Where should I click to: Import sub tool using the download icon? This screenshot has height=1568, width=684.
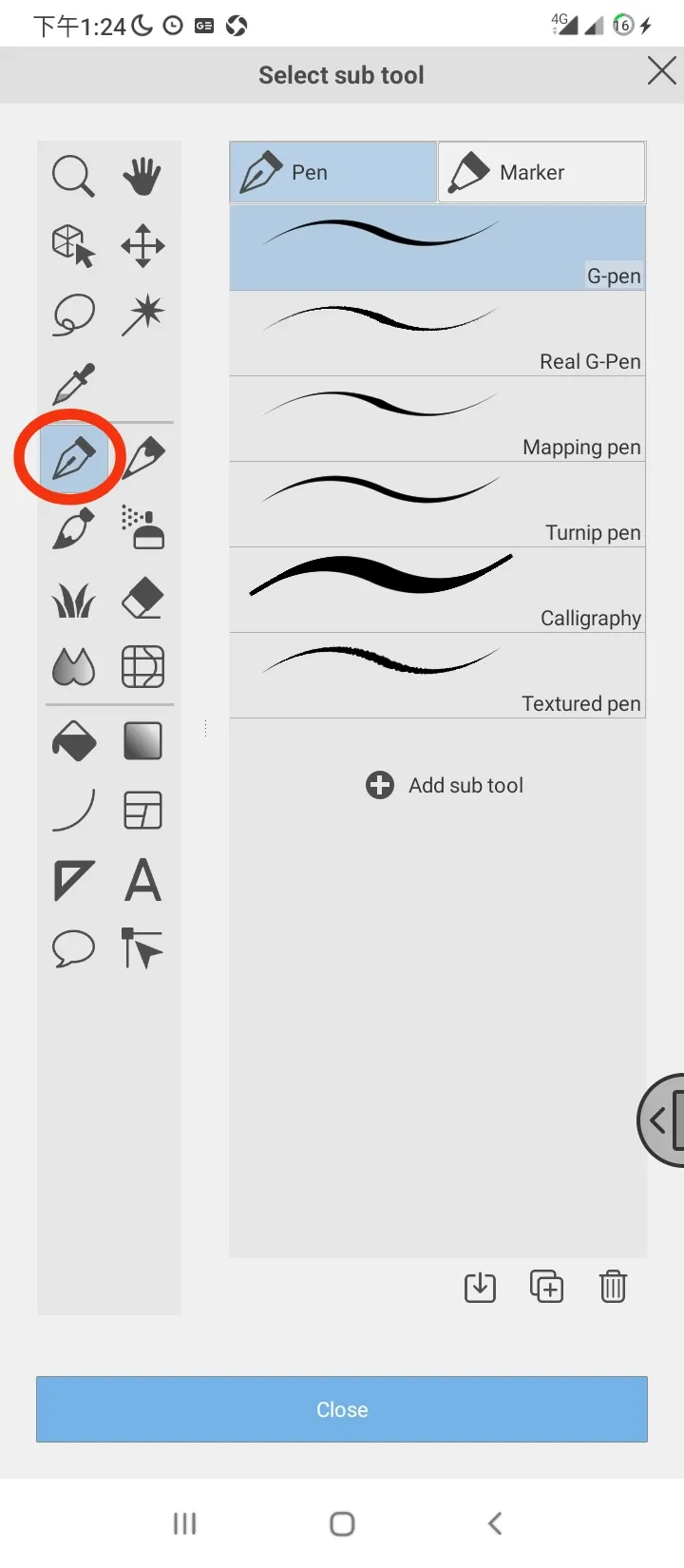[480, 1287]
